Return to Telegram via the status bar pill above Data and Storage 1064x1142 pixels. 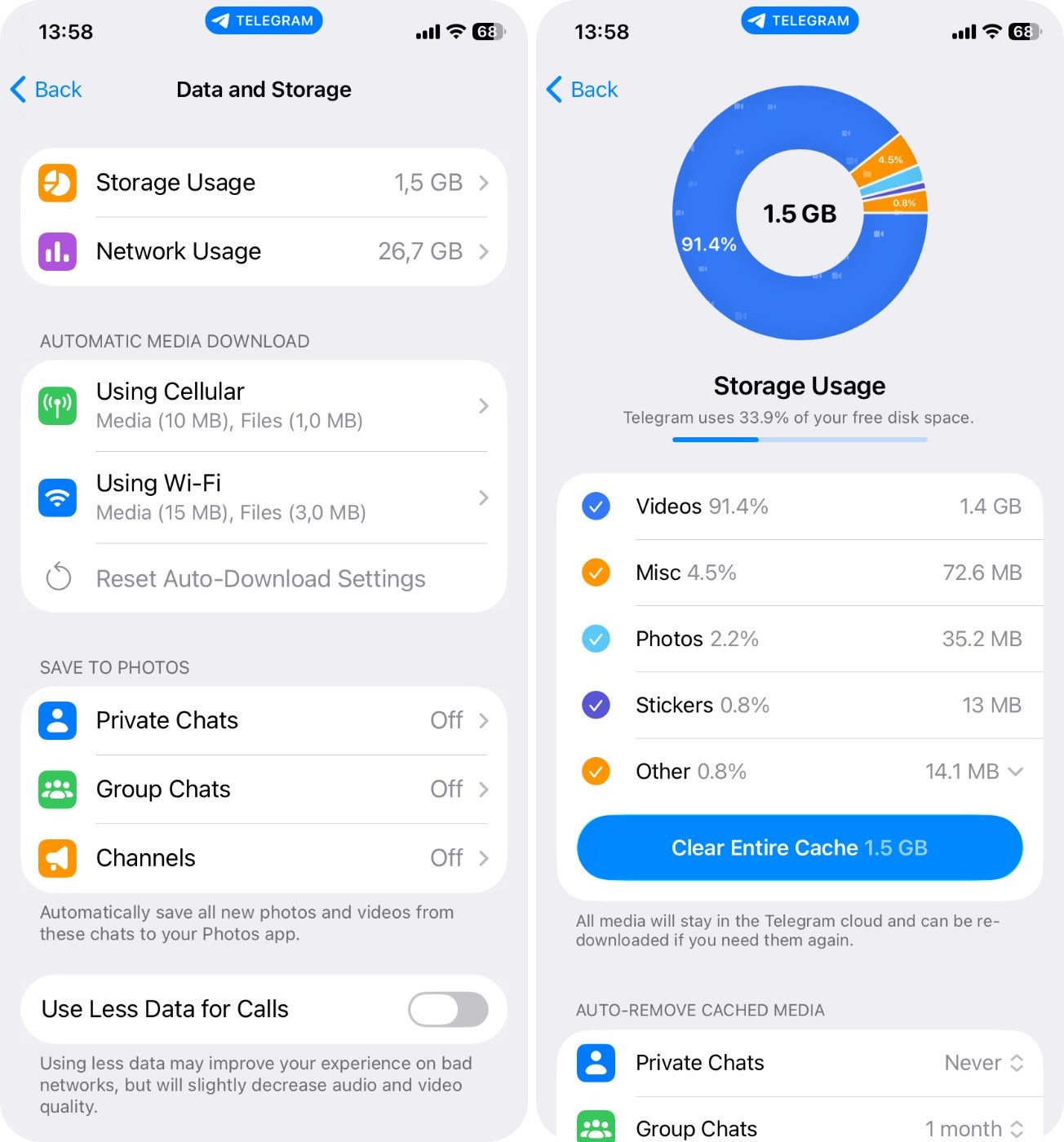pyautogui.click(x=264, y=20)
